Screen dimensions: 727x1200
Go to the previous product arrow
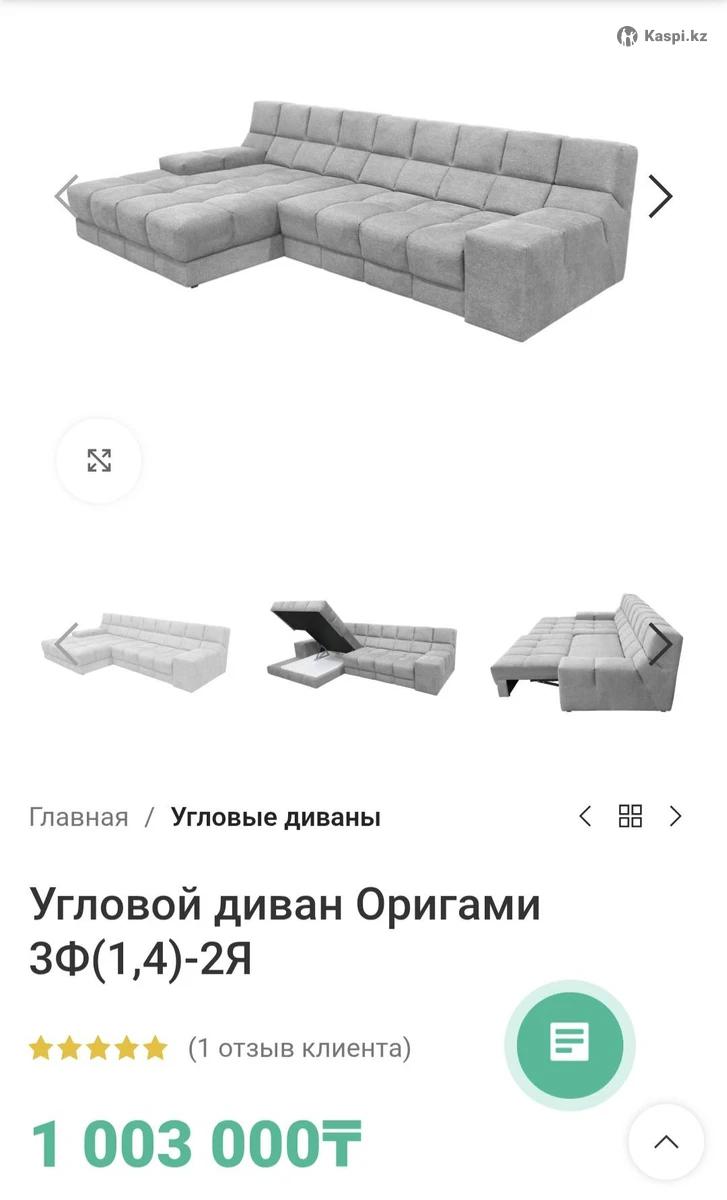586,816
